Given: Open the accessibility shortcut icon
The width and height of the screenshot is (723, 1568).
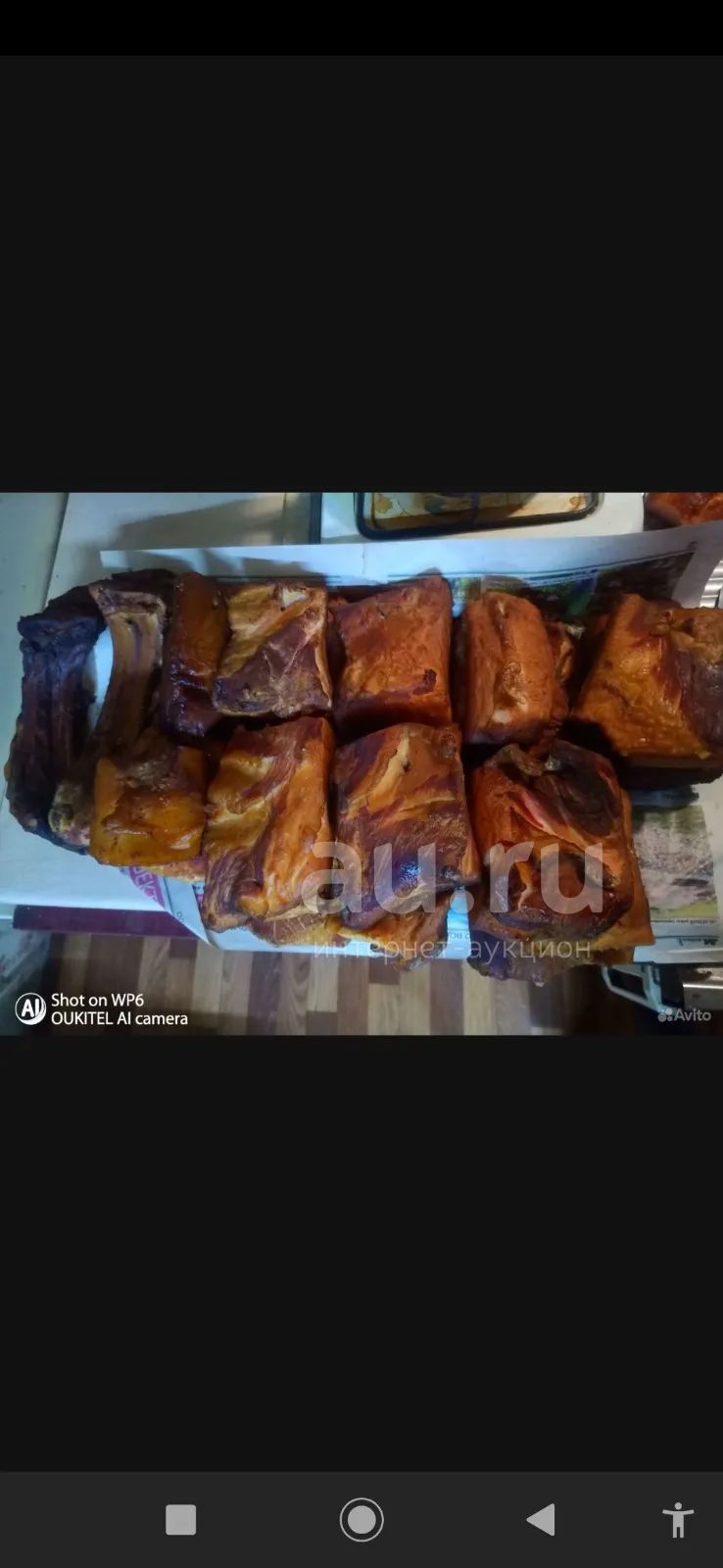Looking at the screenshot, I should (677, 1520).
